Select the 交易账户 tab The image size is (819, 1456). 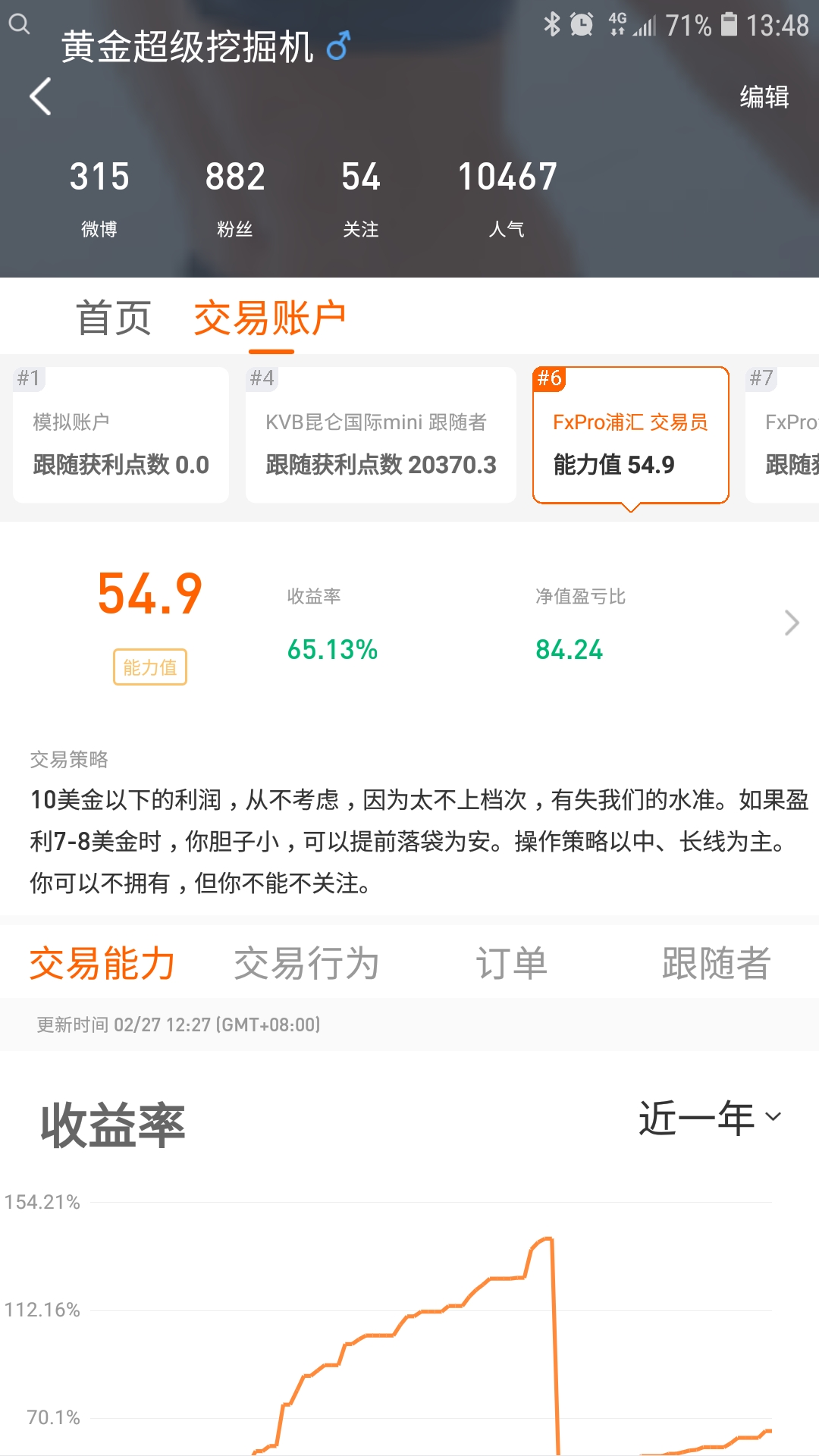[x=271, y=318]
